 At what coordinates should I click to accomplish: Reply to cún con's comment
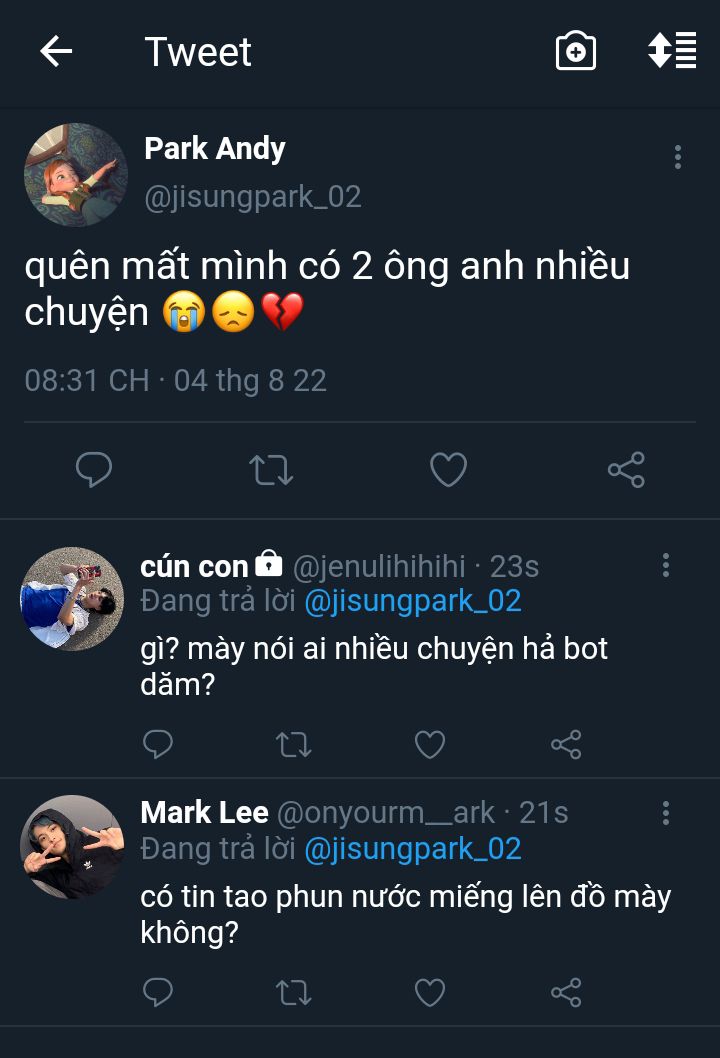pos(158,744)
